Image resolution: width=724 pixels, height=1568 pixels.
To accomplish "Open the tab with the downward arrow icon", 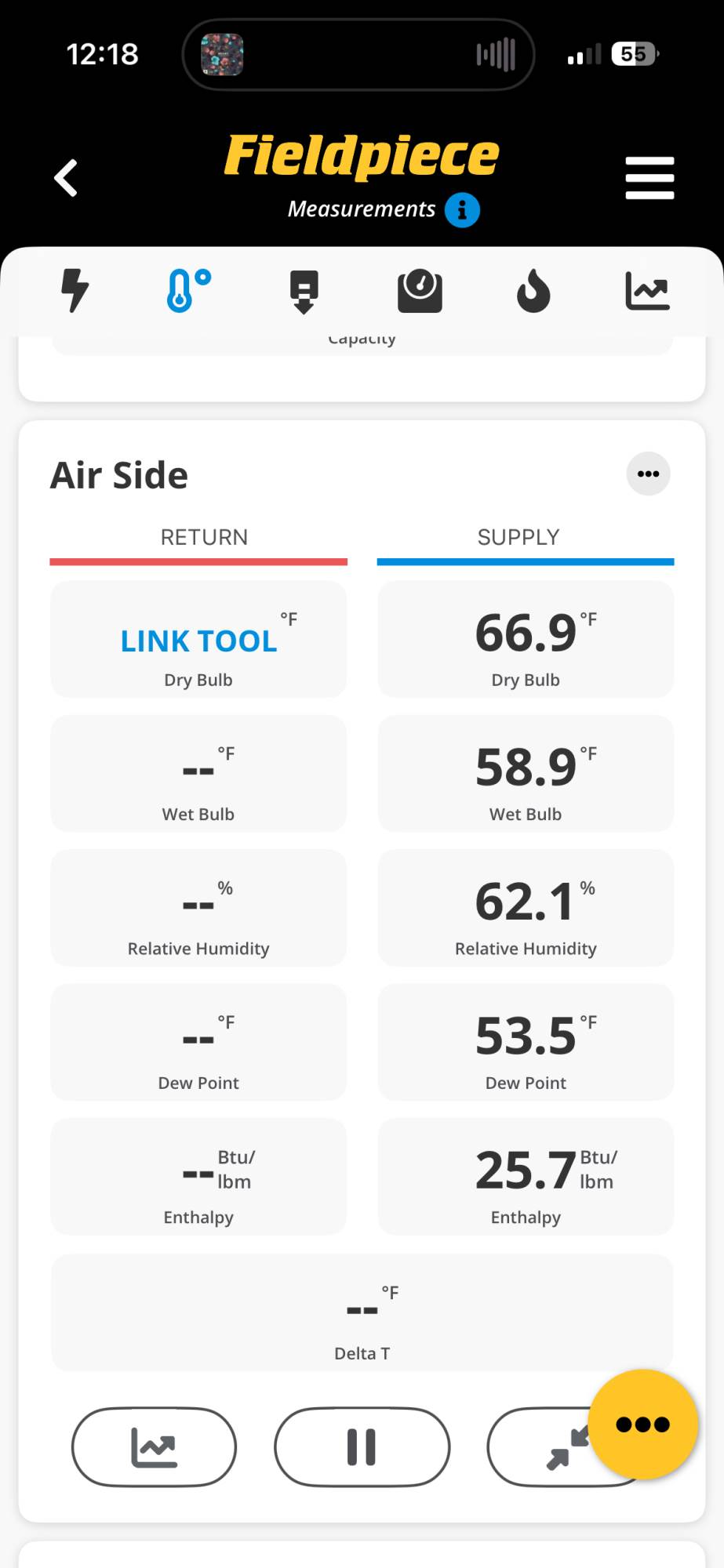I will (x=304, y=292).
